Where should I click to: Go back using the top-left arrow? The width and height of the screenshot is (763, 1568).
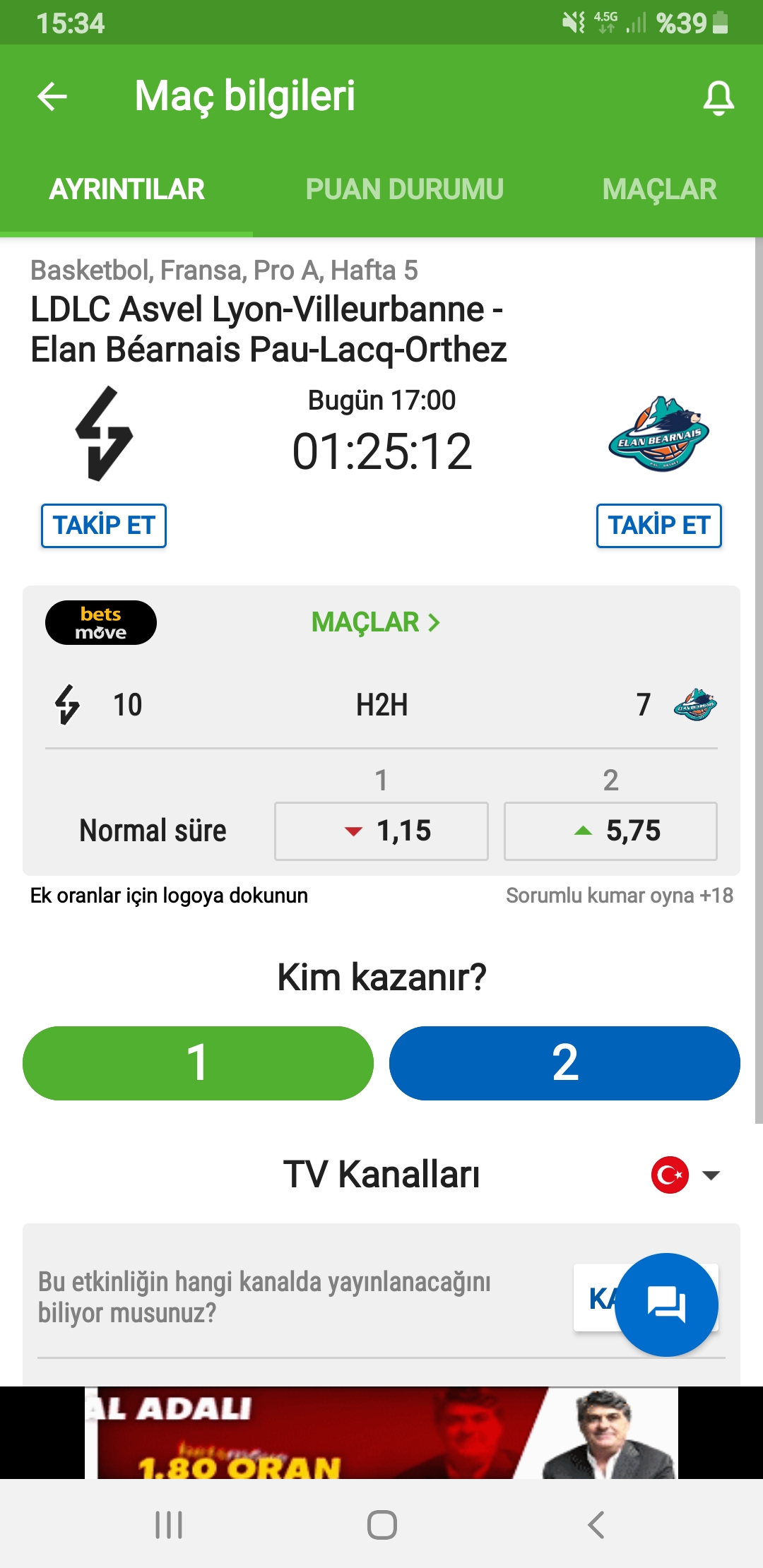(52, 97)
